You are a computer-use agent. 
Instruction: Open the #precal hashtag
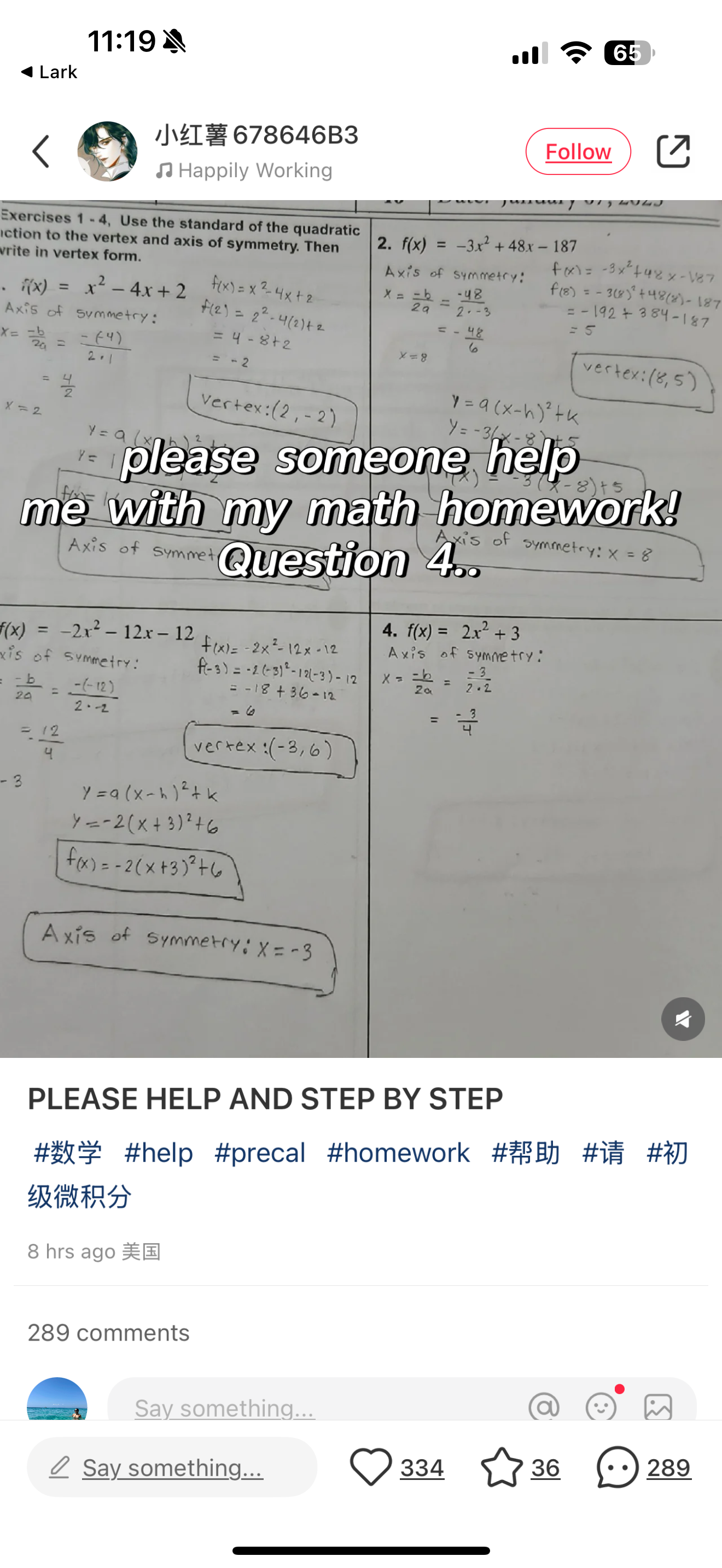click(x=259, y=1153)
